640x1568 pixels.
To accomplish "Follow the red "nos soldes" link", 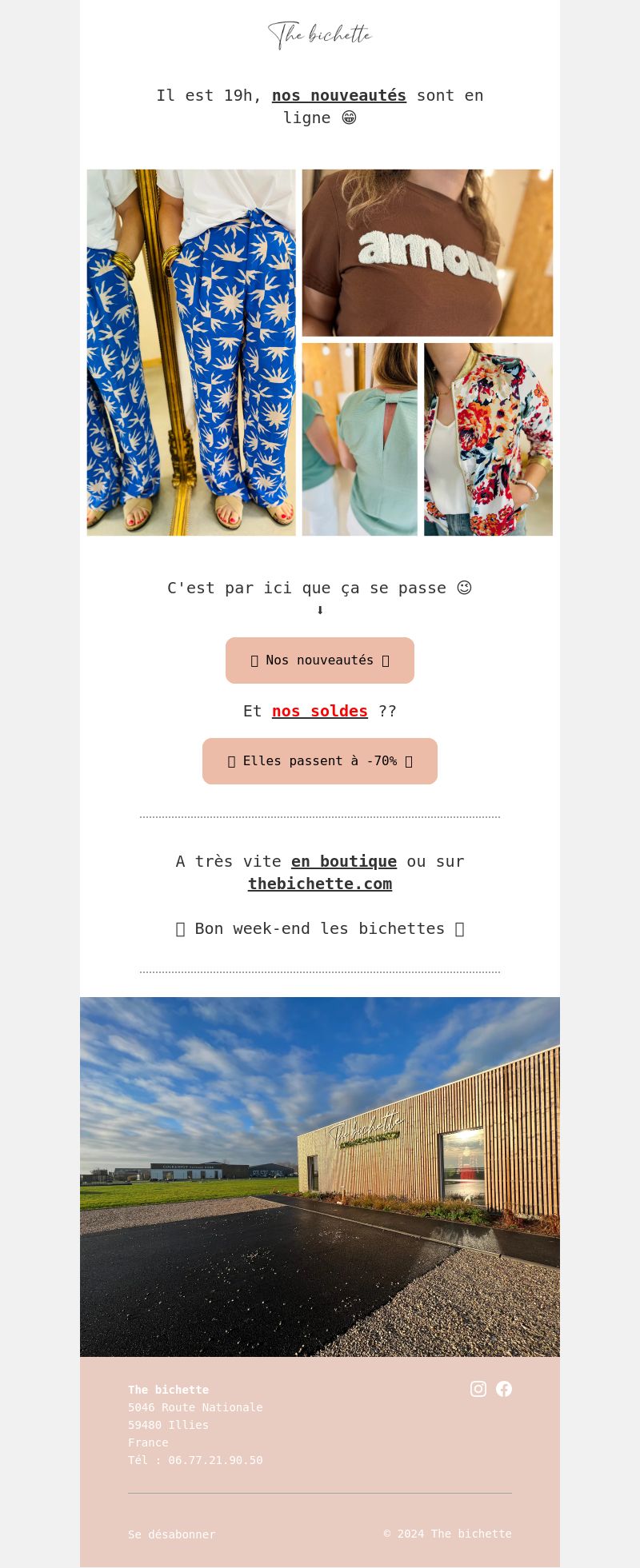I will pos(319,711).
